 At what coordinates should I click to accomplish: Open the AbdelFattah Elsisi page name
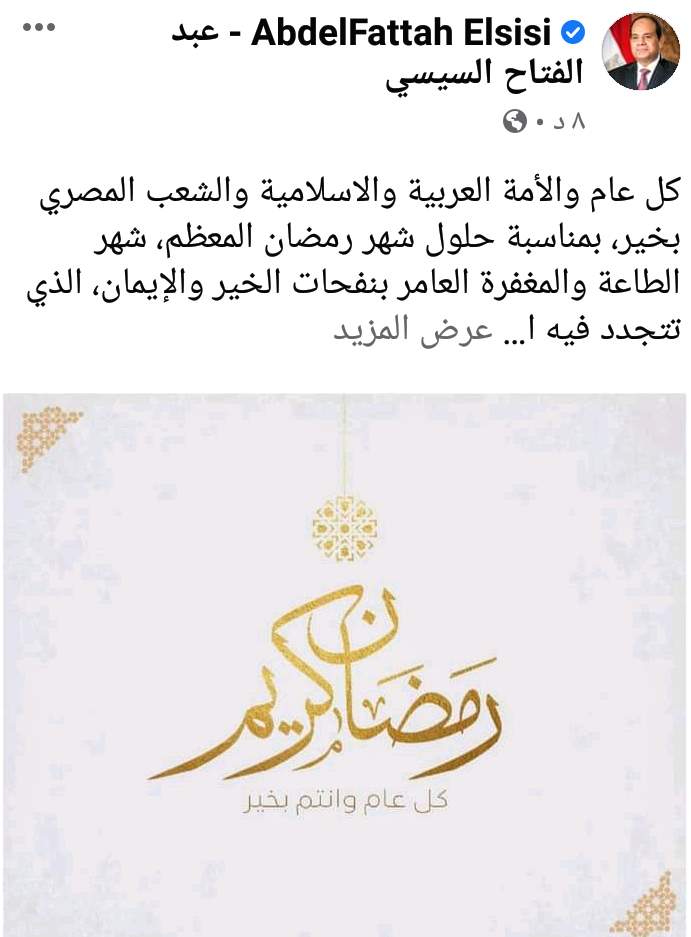[x=400, y=35]
